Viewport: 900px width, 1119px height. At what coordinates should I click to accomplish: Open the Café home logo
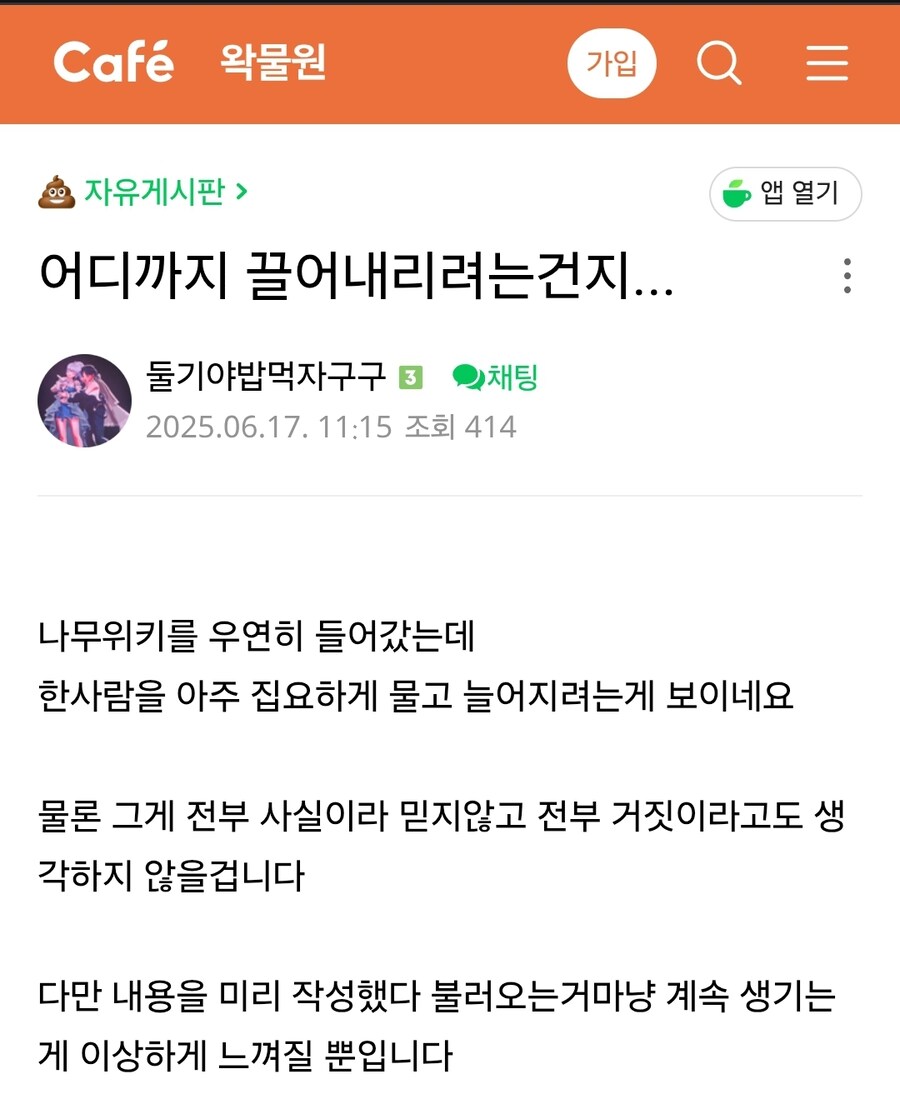point(113,63)
